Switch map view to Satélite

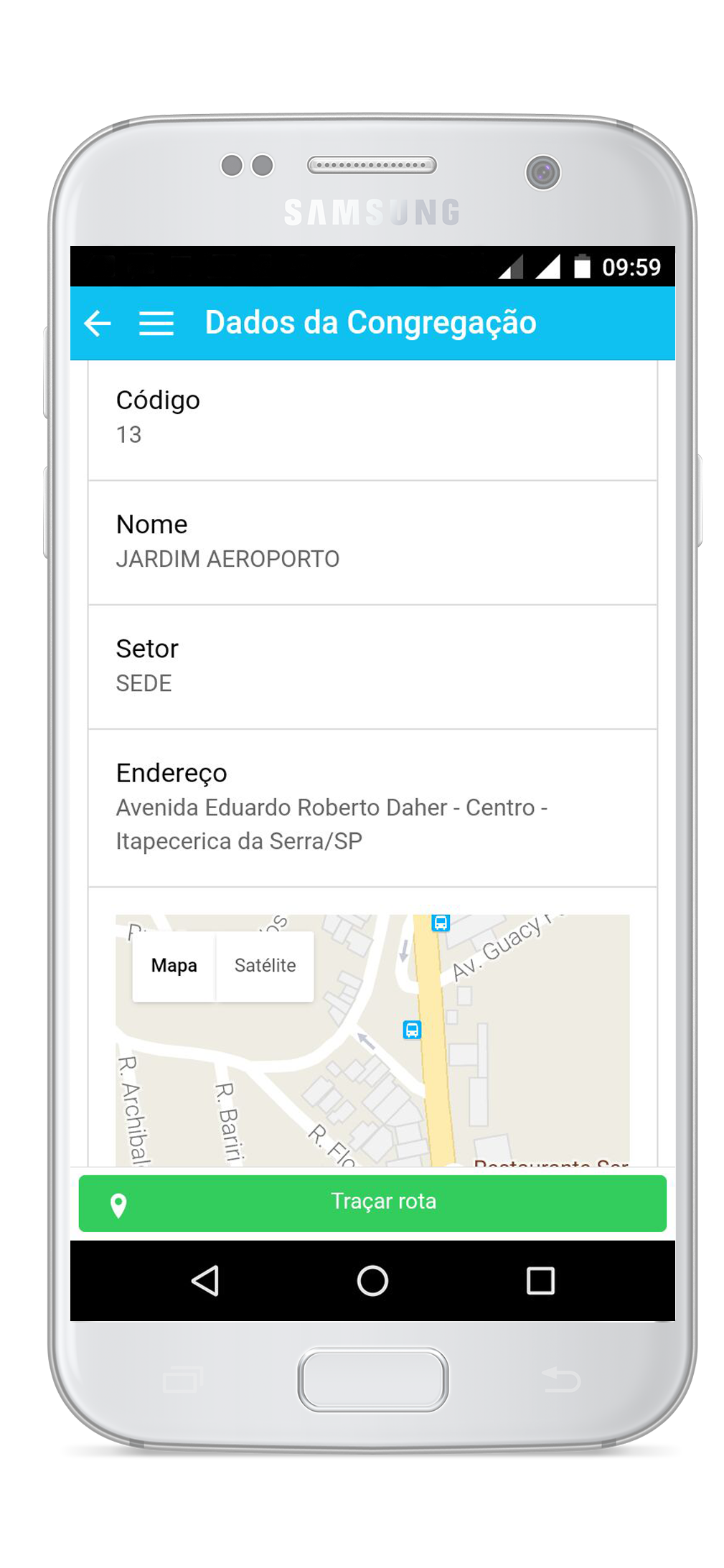pos(265,966)
